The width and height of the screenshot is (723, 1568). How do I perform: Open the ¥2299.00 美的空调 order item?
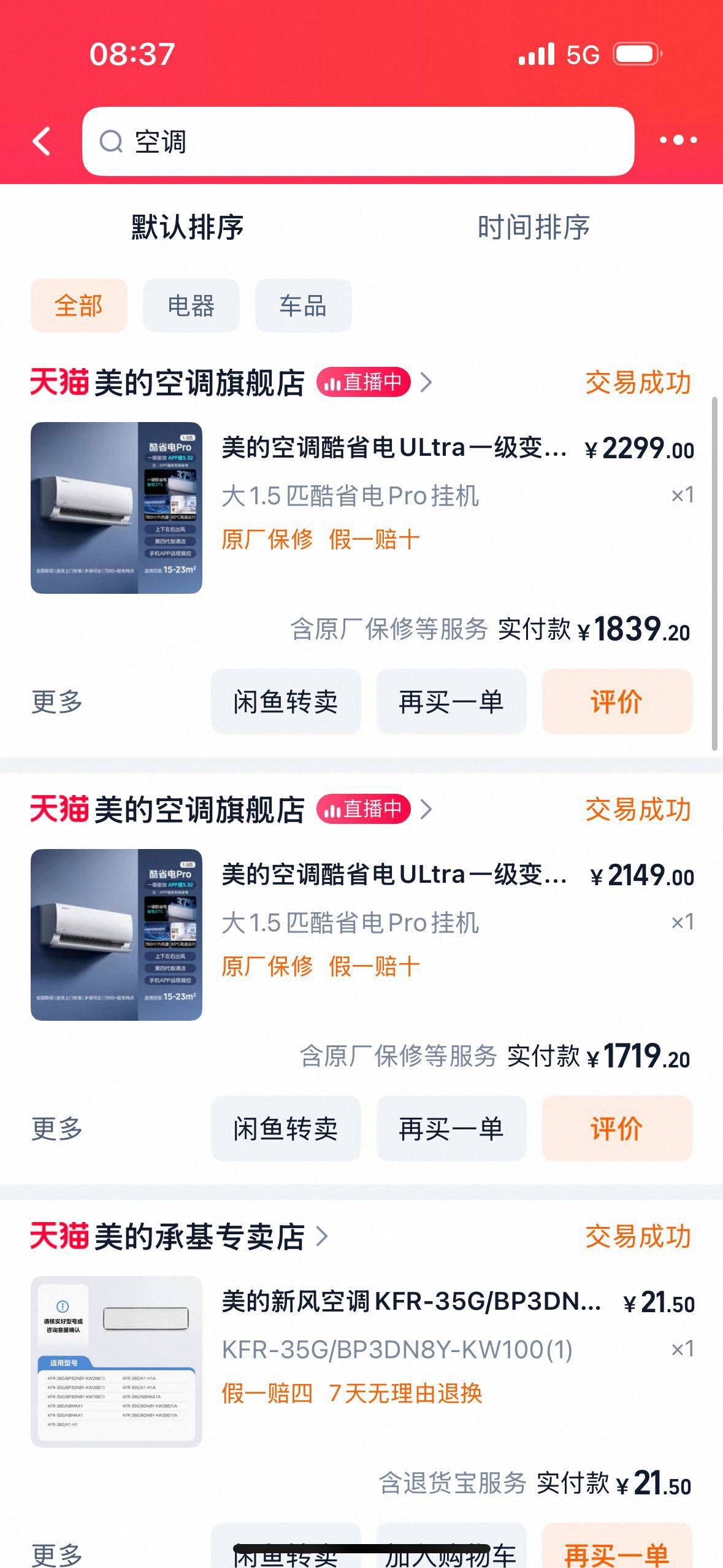tap(362, 507)
